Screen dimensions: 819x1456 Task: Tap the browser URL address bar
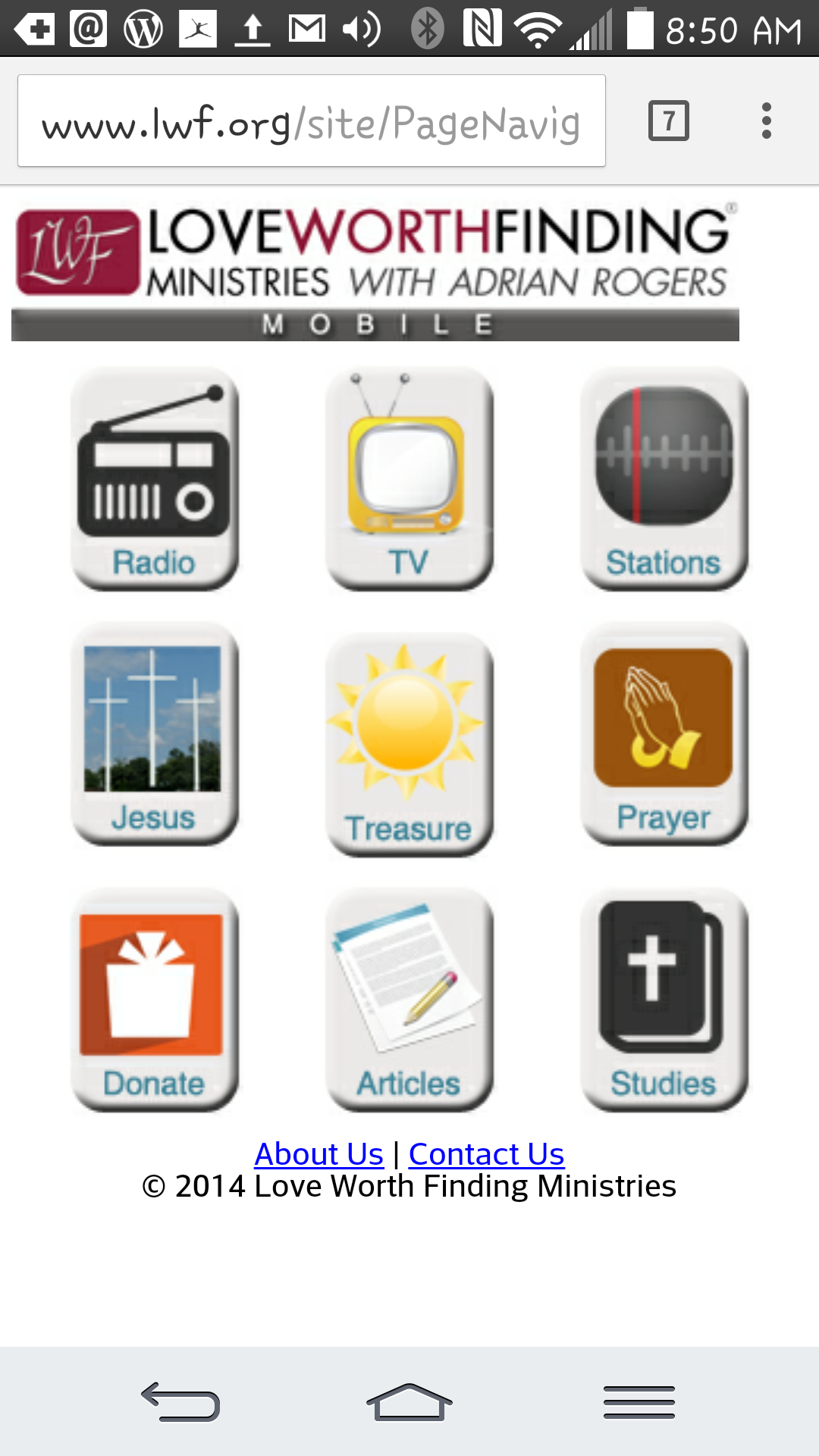pos(311,121)
